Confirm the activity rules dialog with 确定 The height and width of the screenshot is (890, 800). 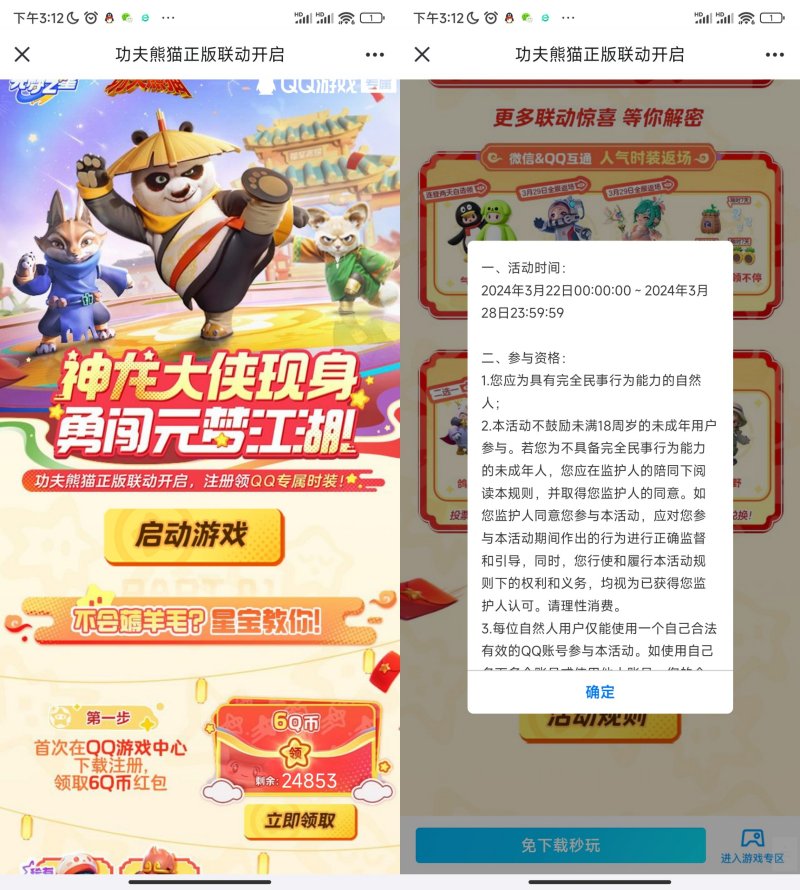(599, 692)
